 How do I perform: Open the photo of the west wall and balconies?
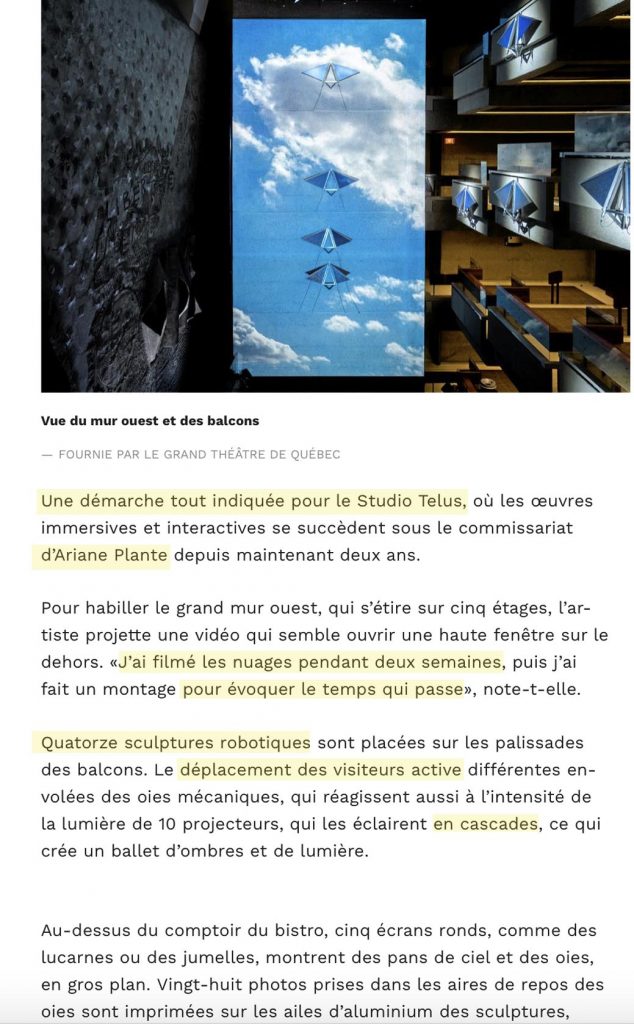335,195
